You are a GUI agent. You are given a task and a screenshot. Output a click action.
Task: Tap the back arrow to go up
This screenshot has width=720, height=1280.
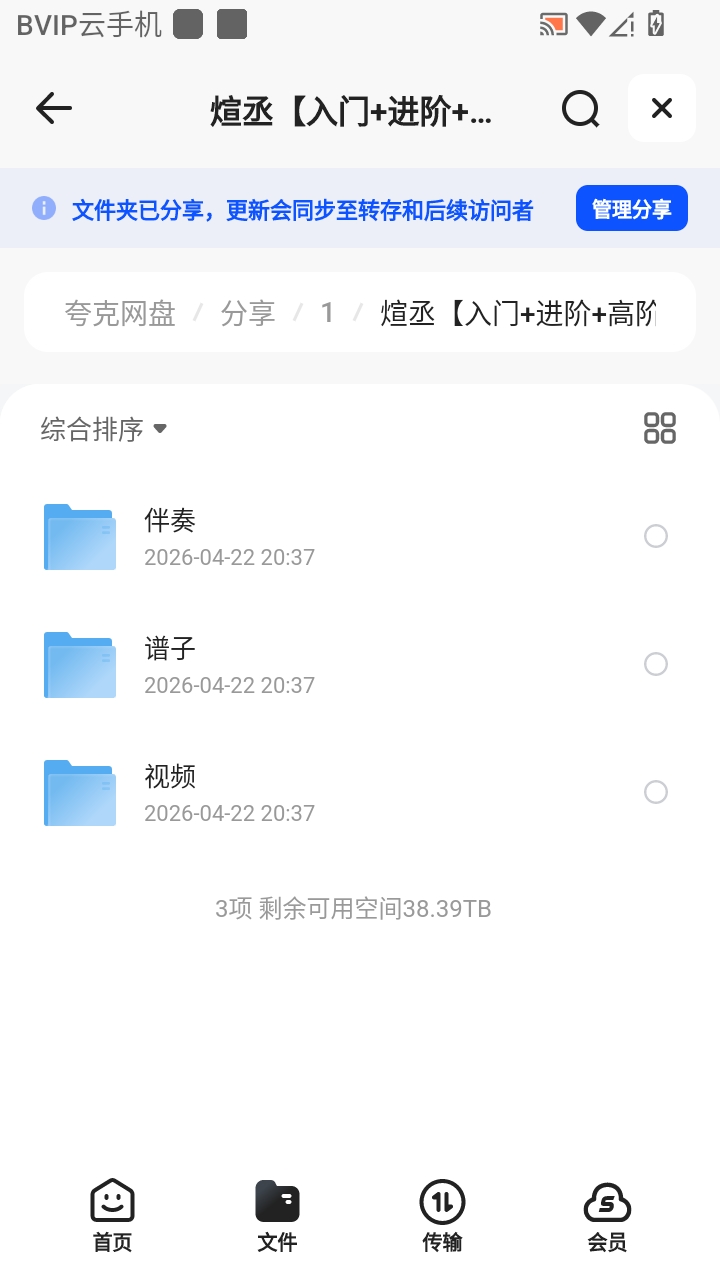click(53, 108)
